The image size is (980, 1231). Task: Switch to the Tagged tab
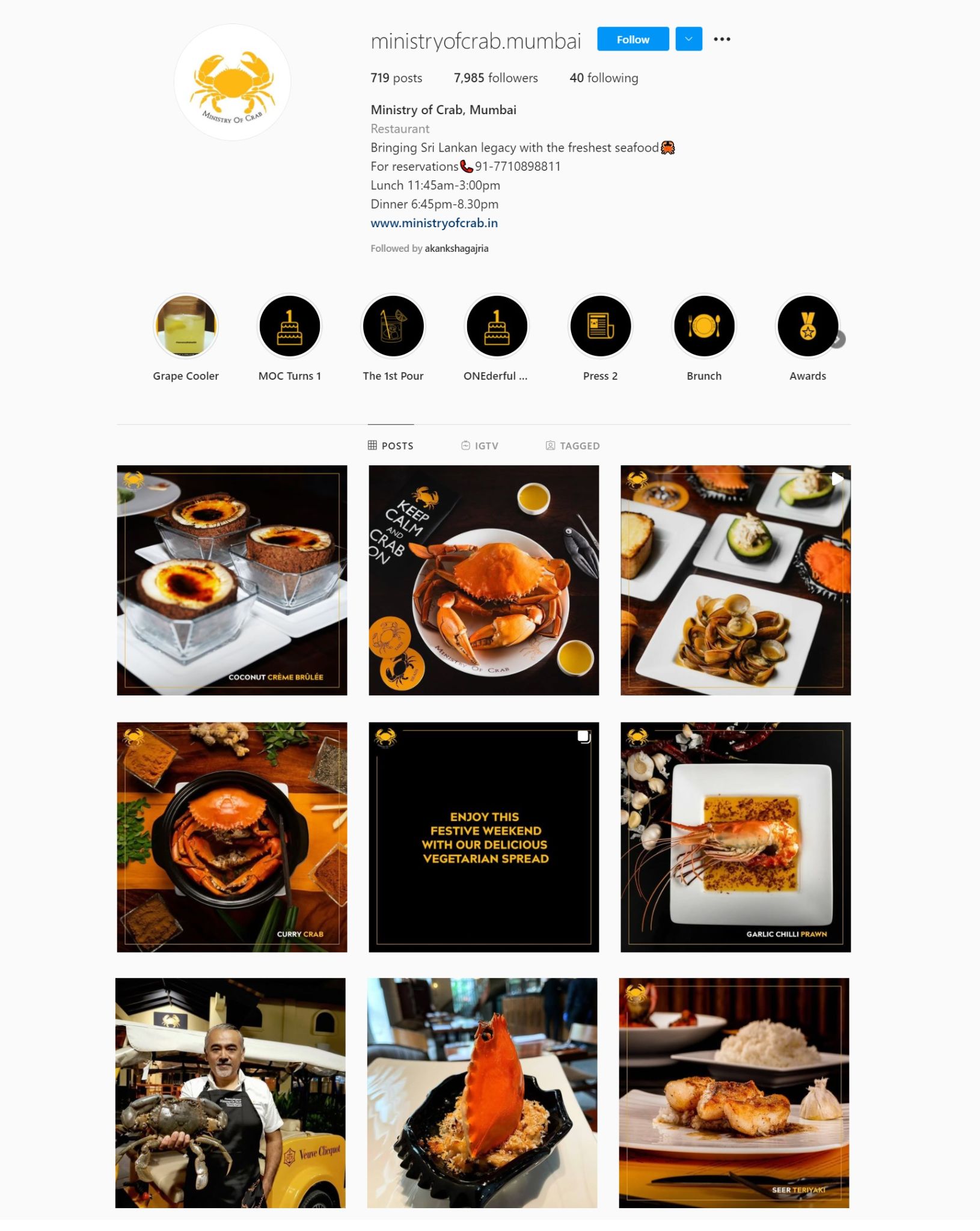coord(572,445)
